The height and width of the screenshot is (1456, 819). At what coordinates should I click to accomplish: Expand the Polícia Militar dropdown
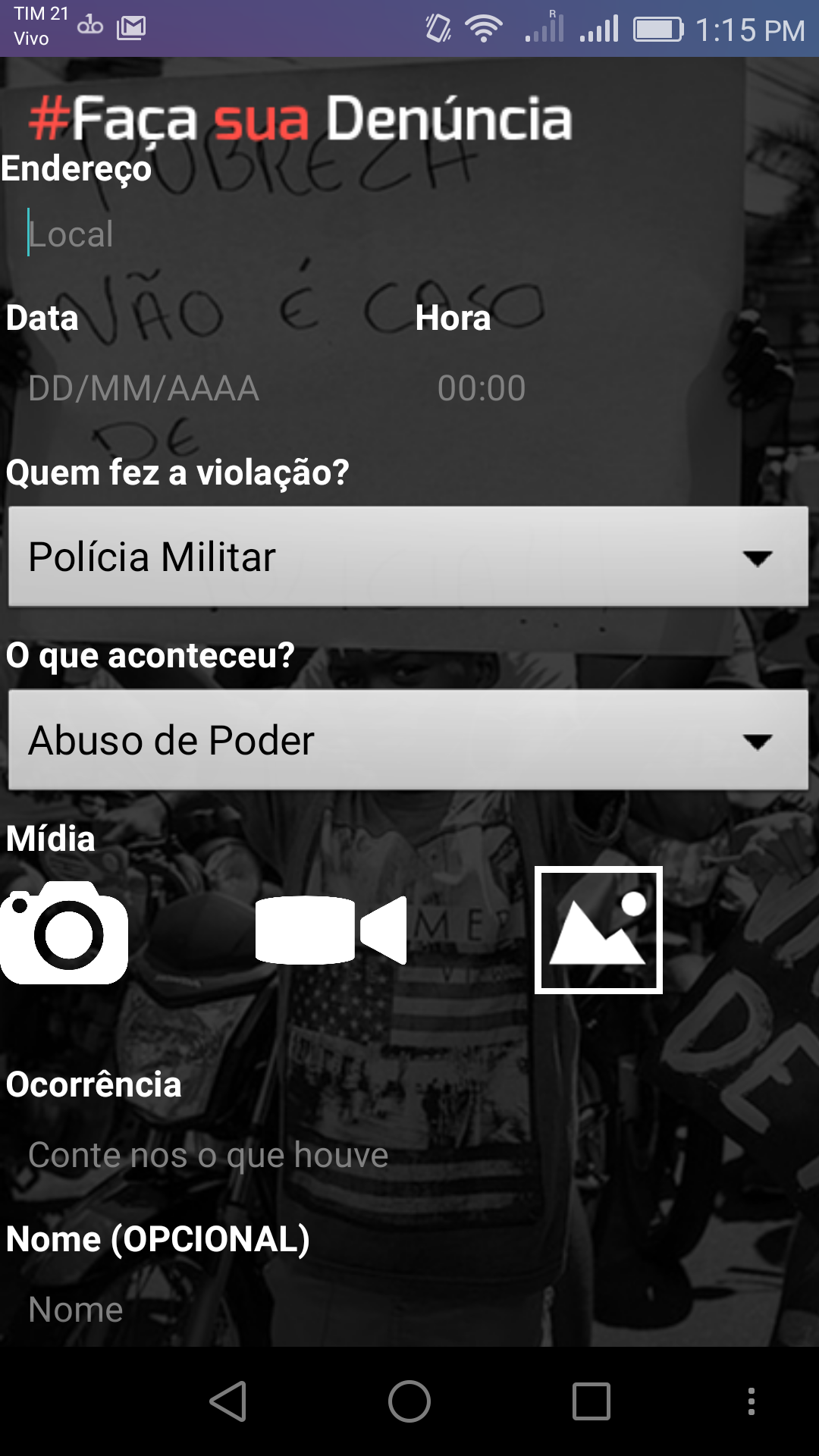(x=408, y=557)
